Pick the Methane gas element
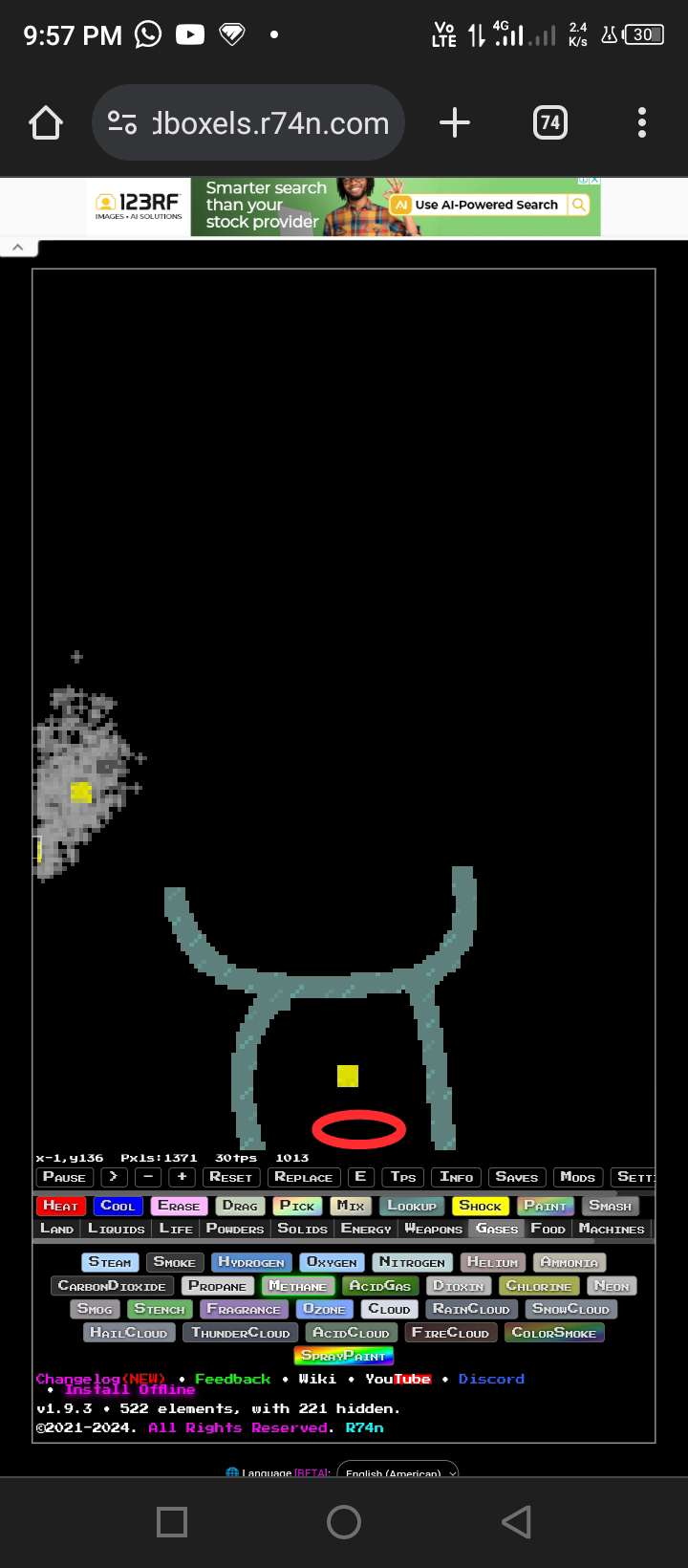Screen dimensions: 688x1568 [x=297, y=1286]
